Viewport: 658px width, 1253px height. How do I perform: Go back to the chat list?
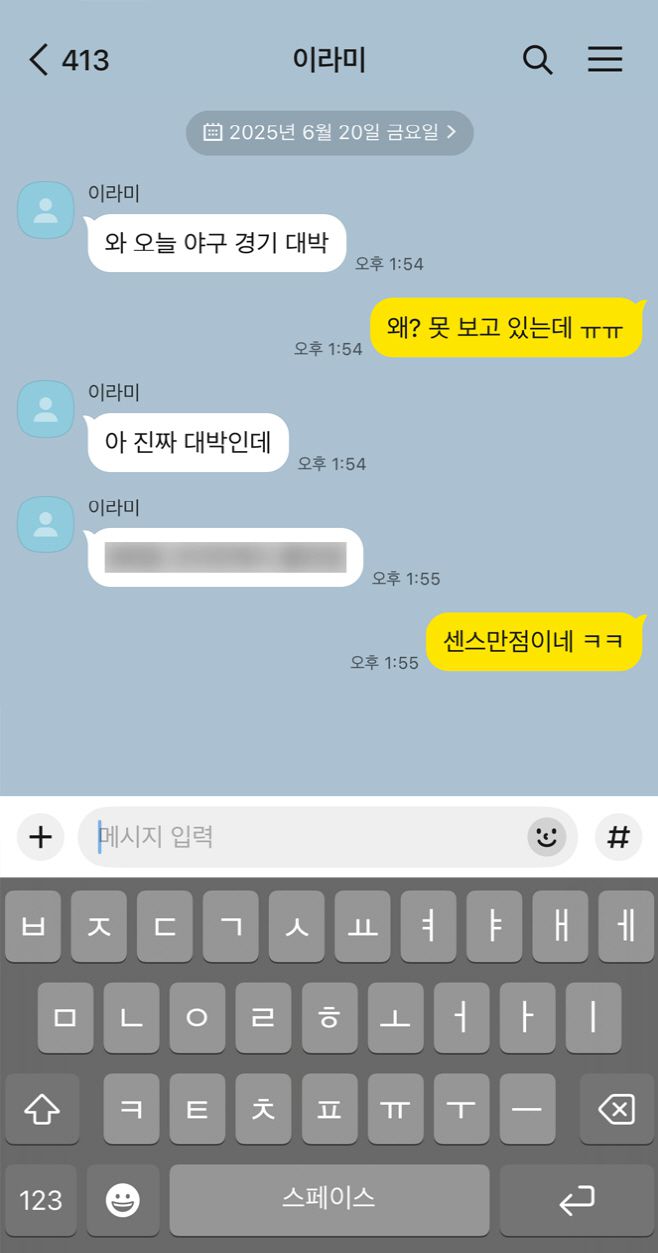pyautogui.click(x=40, y=60)
